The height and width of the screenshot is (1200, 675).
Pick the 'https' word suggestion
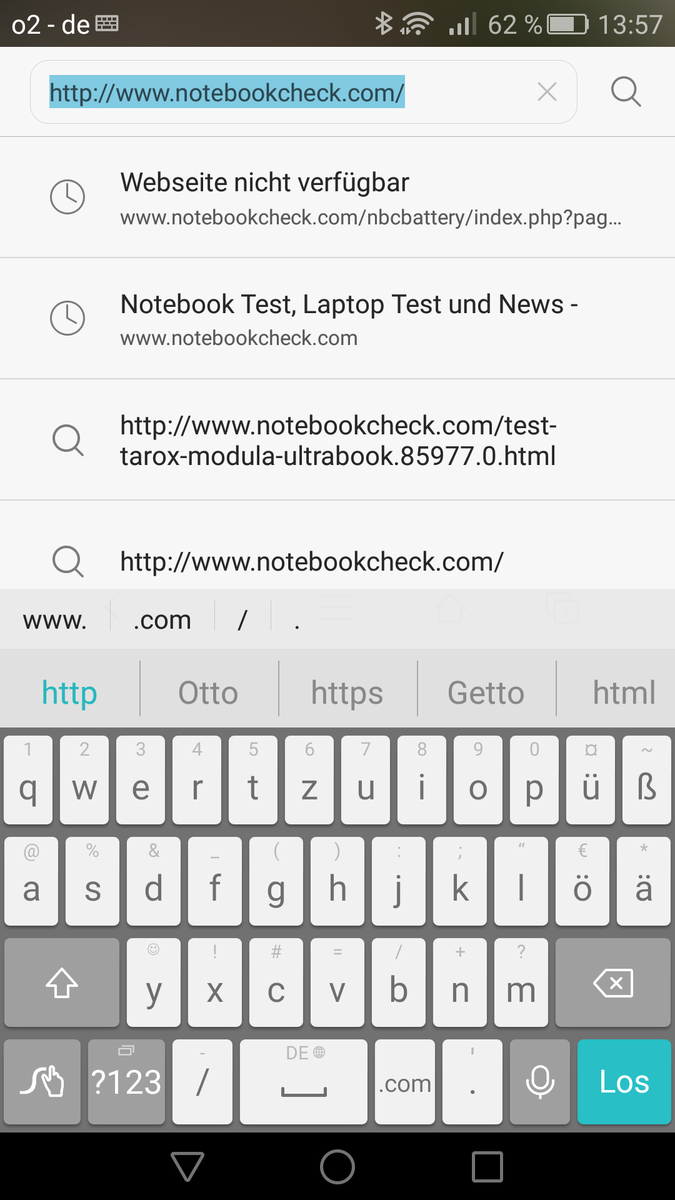click(x=347, y=692)
